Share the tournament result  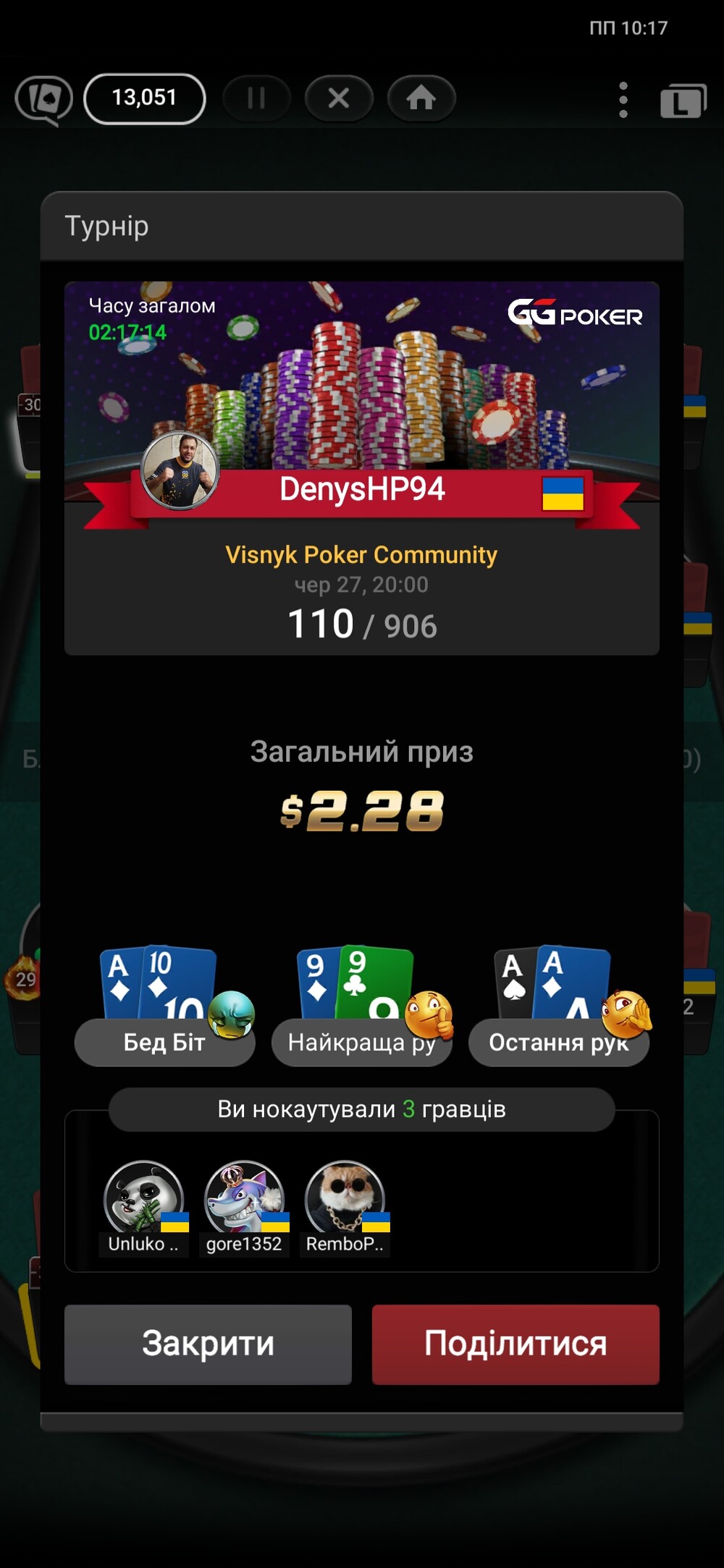coord(515,1344)
